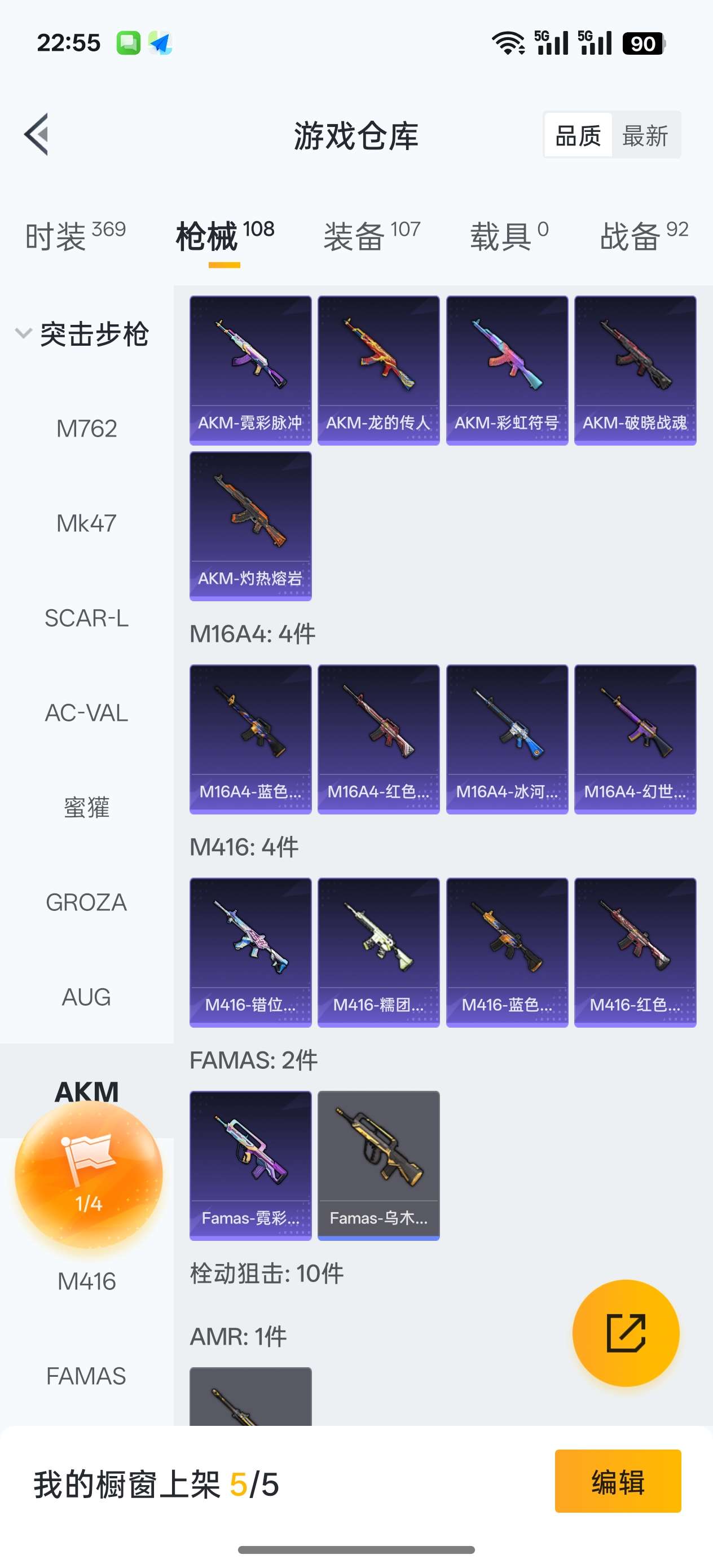This screenshot has width=713, height=1568.
Task: Open the AKM-灼热熔岩 skin
Action: 250,526
